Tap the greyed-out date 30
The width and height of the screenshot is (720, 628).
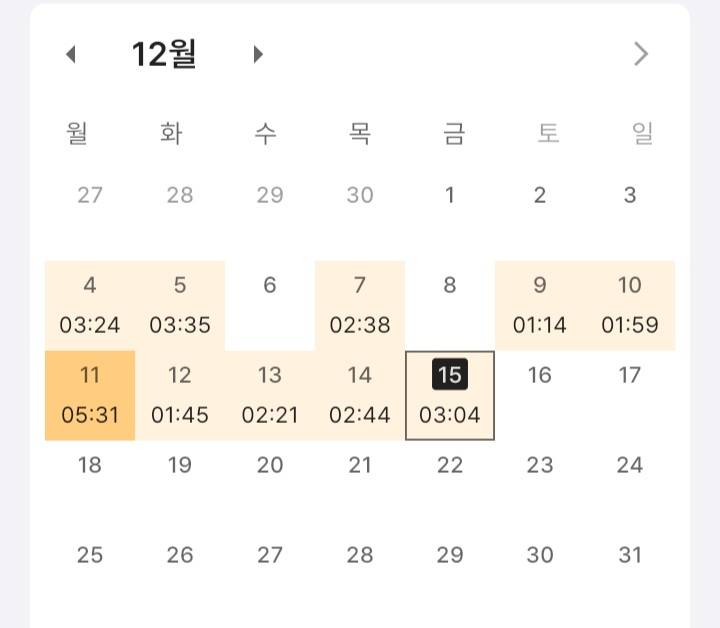tap(360, 196)
